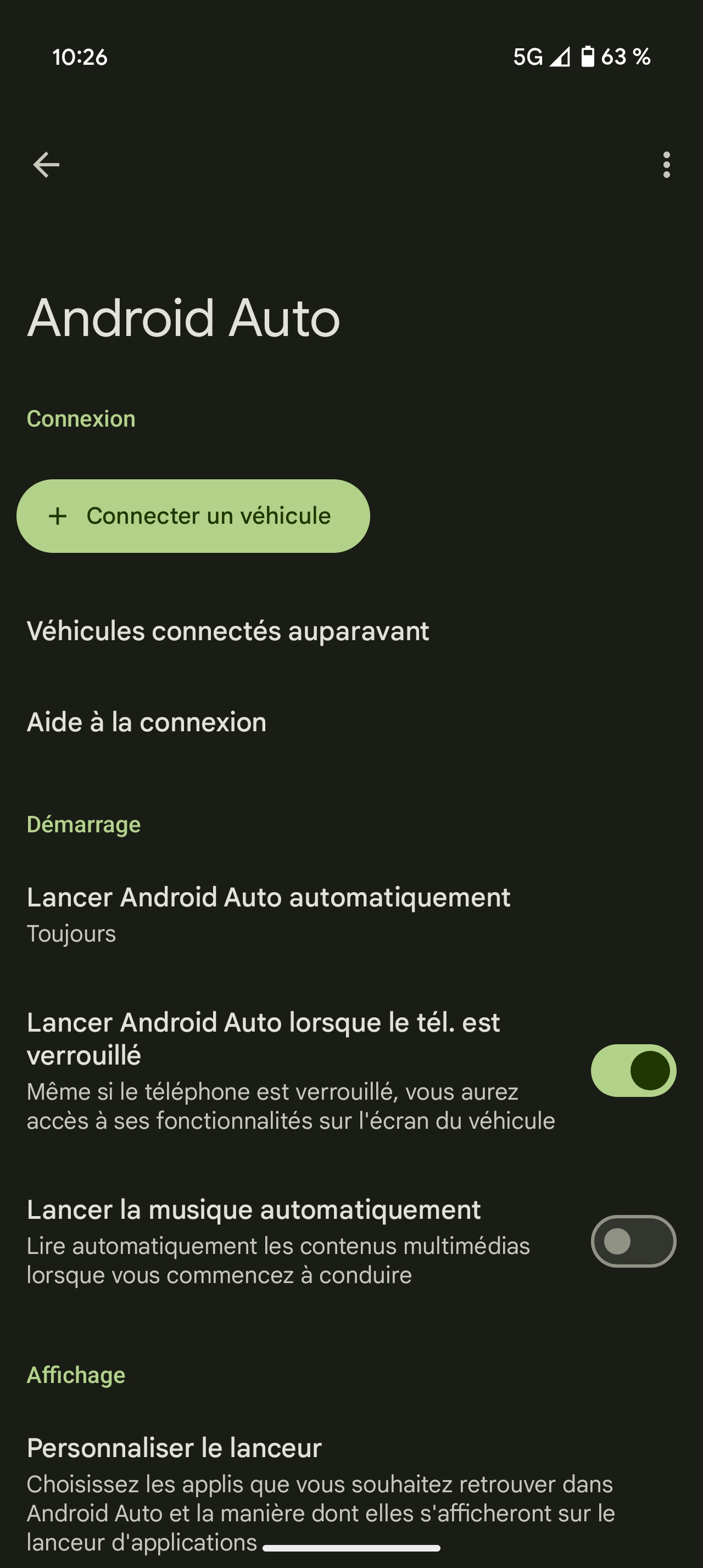Open Aide à la connexion

click(147, 723)
